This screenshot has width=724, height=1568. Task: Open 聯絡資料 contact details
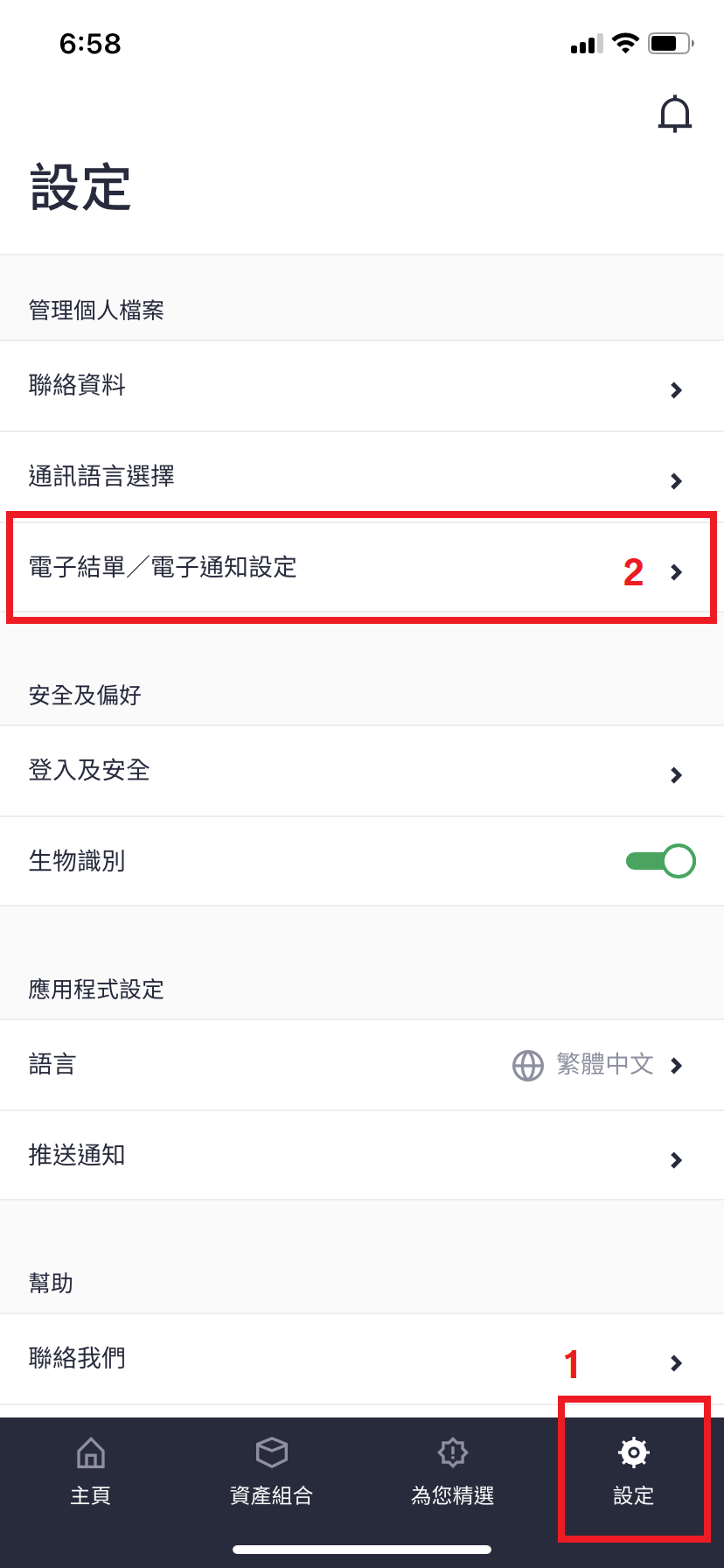pyautogui.click(x=362, y=386)
